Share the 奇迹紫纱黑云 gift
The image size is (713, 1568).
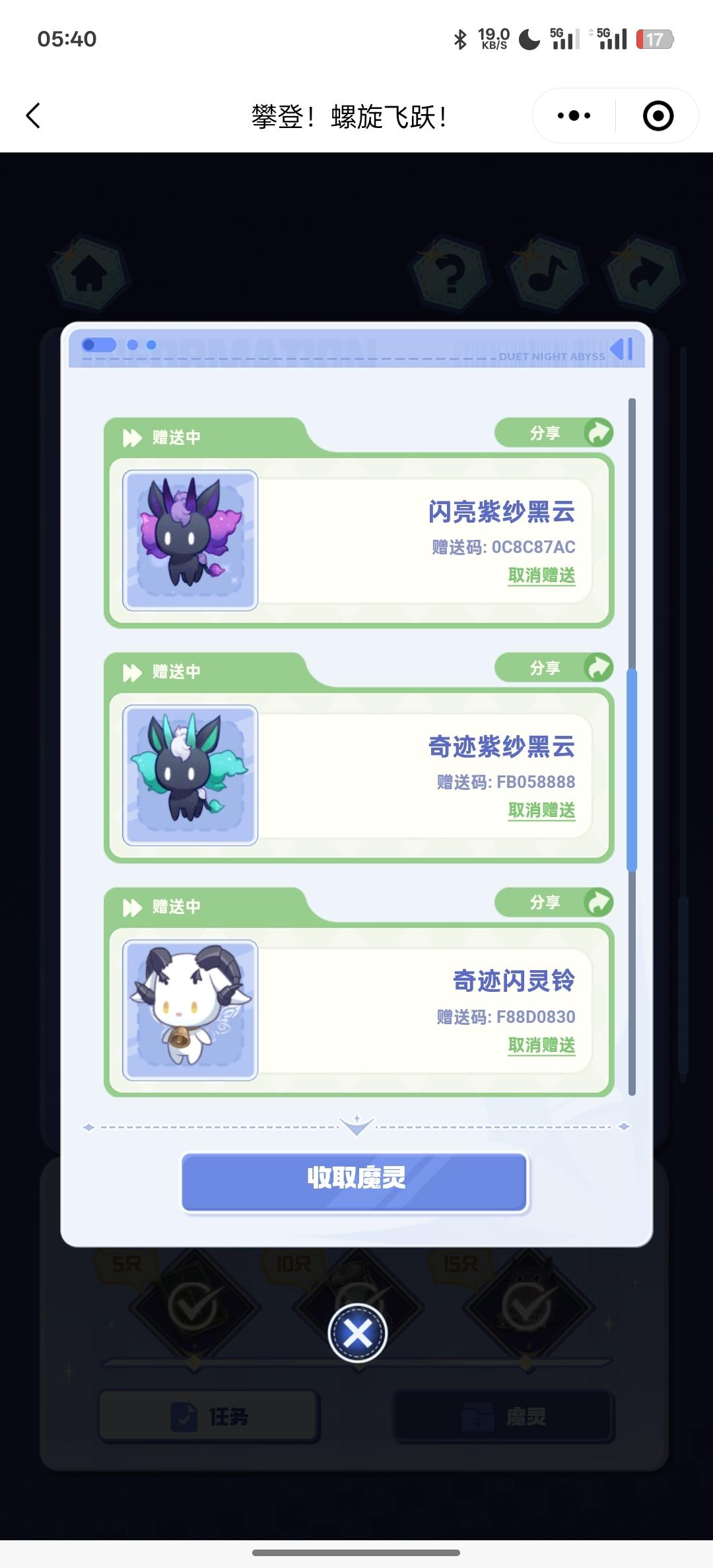[555, 668]
